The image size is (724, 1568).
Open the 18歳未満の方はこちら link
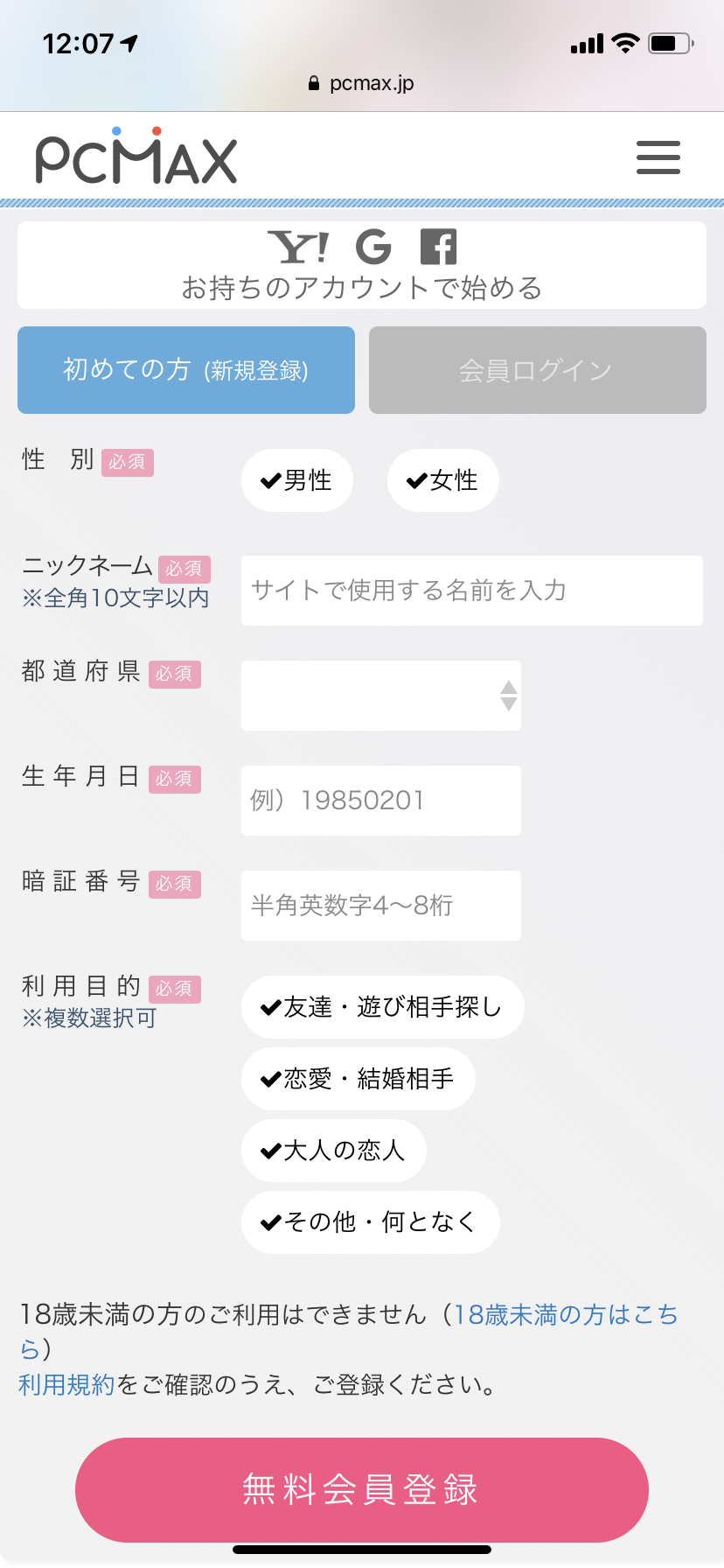pyautogui.click(x=565, y=1314)
